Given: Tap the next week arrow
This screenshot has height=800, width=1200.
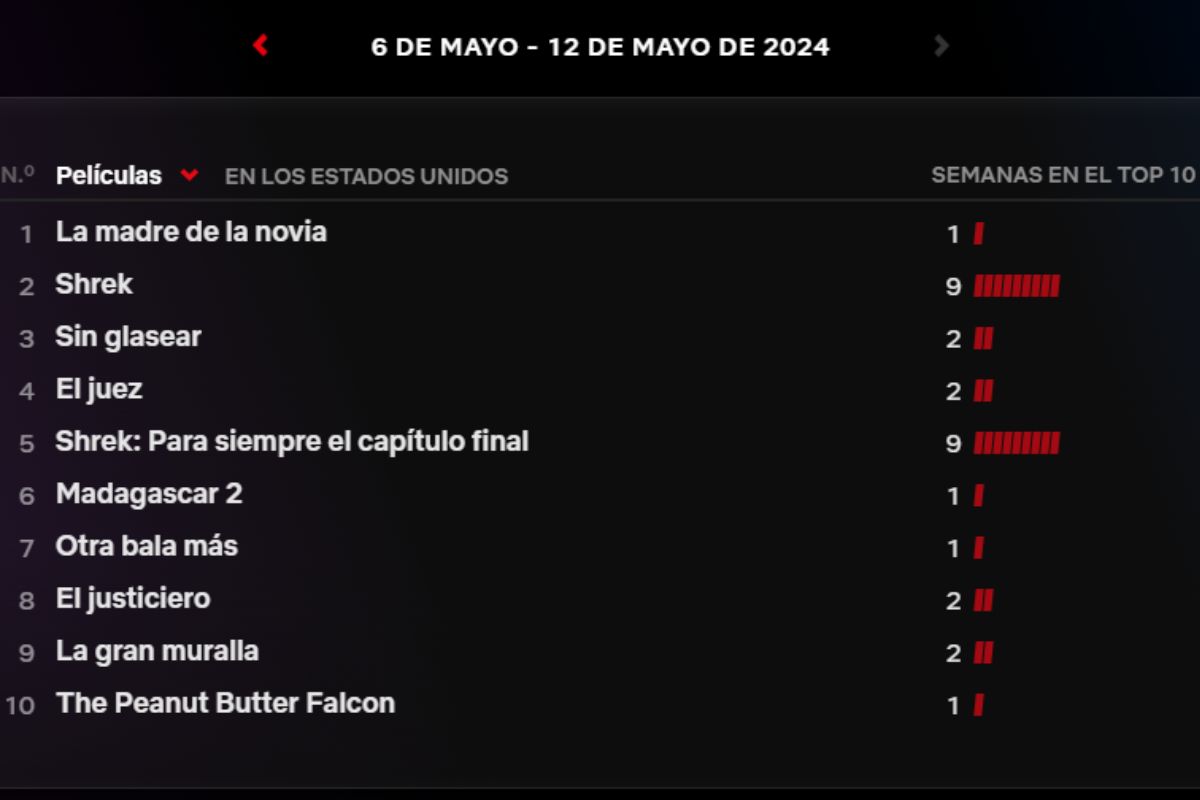Looking at the screenshot, I should tap(940, 45).
